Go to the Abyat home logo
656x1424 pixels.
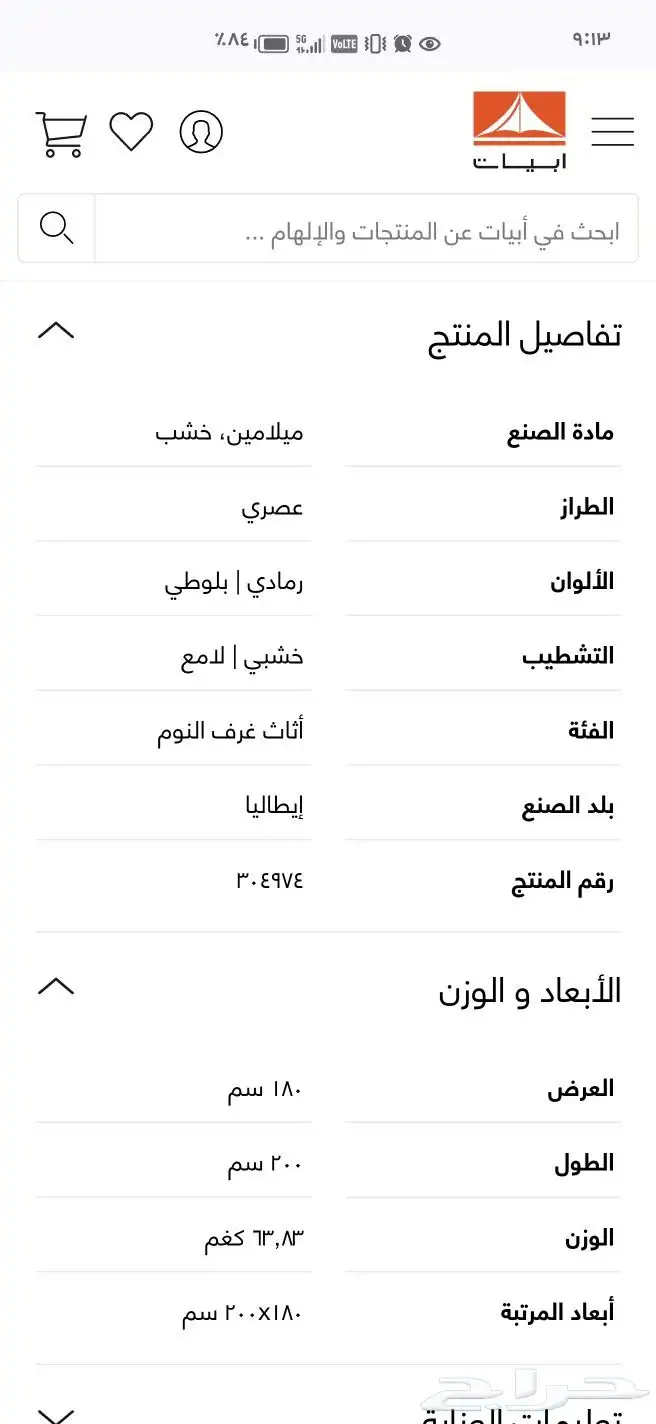click(x=519, y=131)
